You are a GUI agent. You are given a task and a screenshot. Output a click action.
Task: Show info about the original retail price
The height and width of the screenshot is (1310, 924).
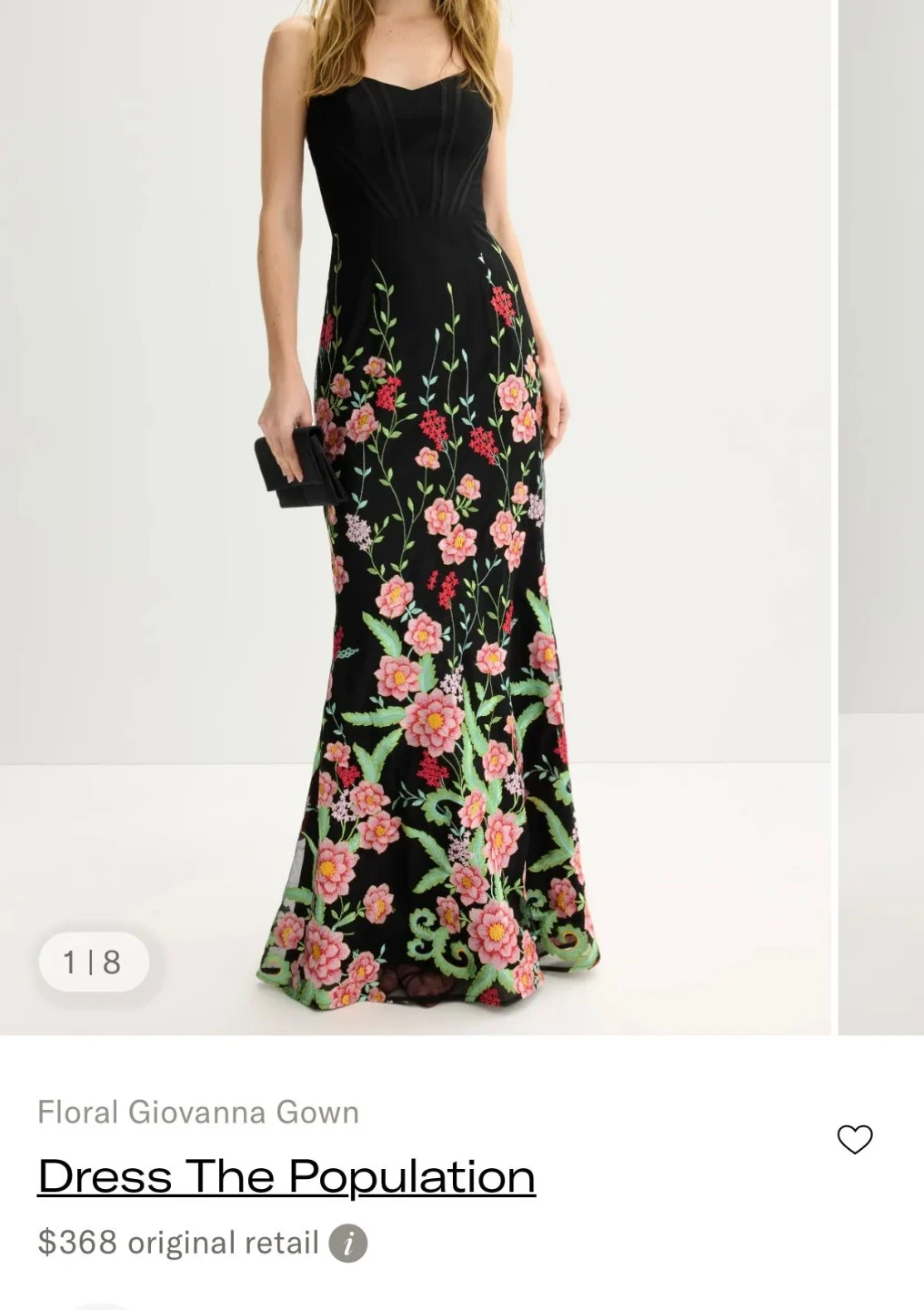(x=347, y=1243)
